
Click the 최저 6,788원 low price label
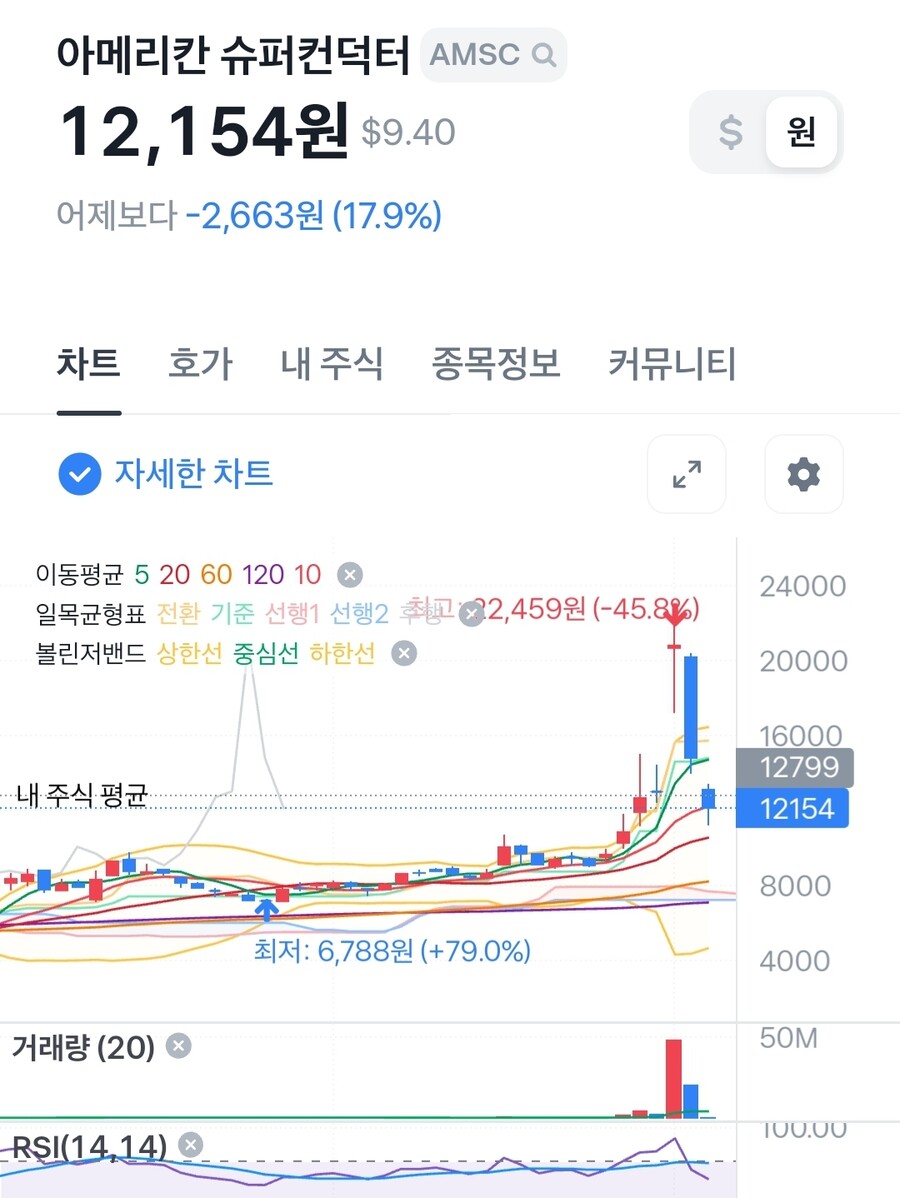click(x=391, y=952)
